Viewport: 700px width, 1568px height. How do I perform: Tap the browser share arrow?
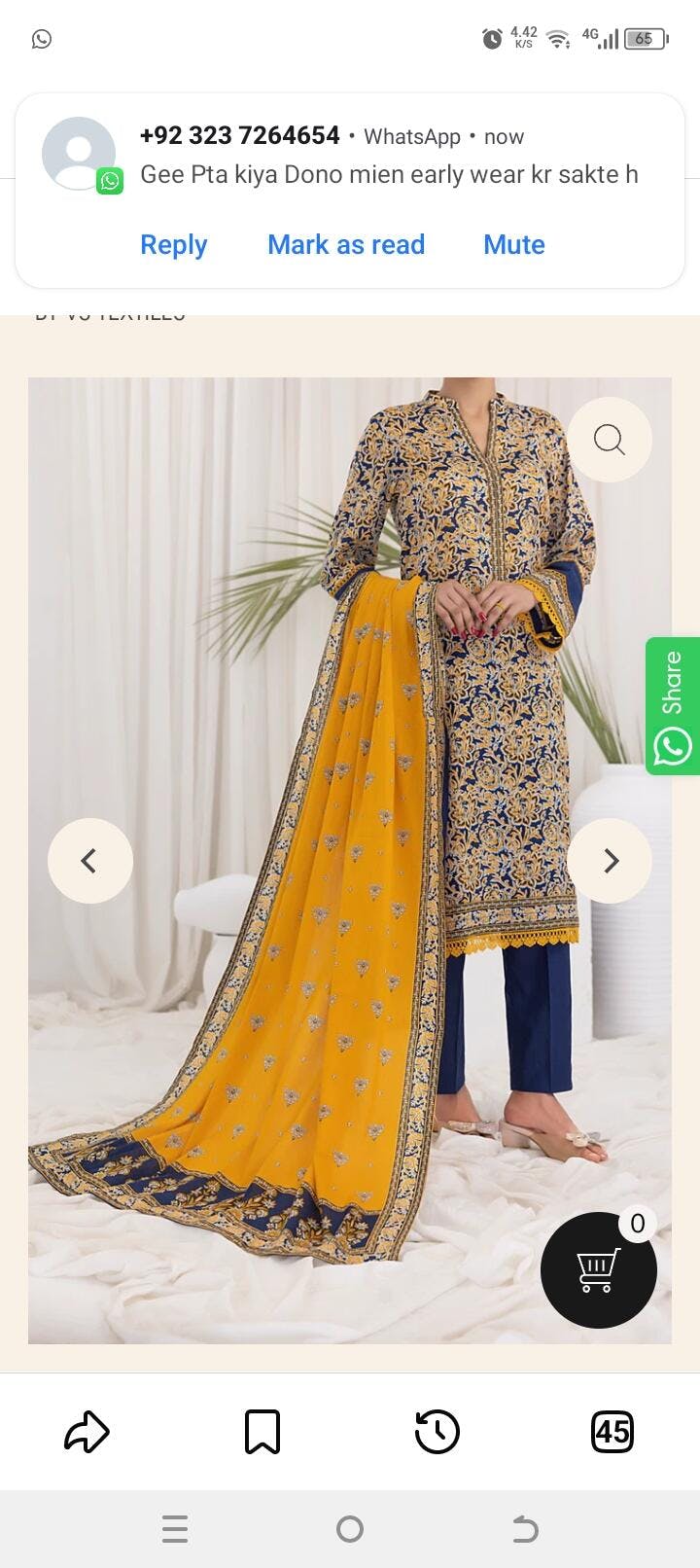pyautogui.click(x=87, y=1432)
